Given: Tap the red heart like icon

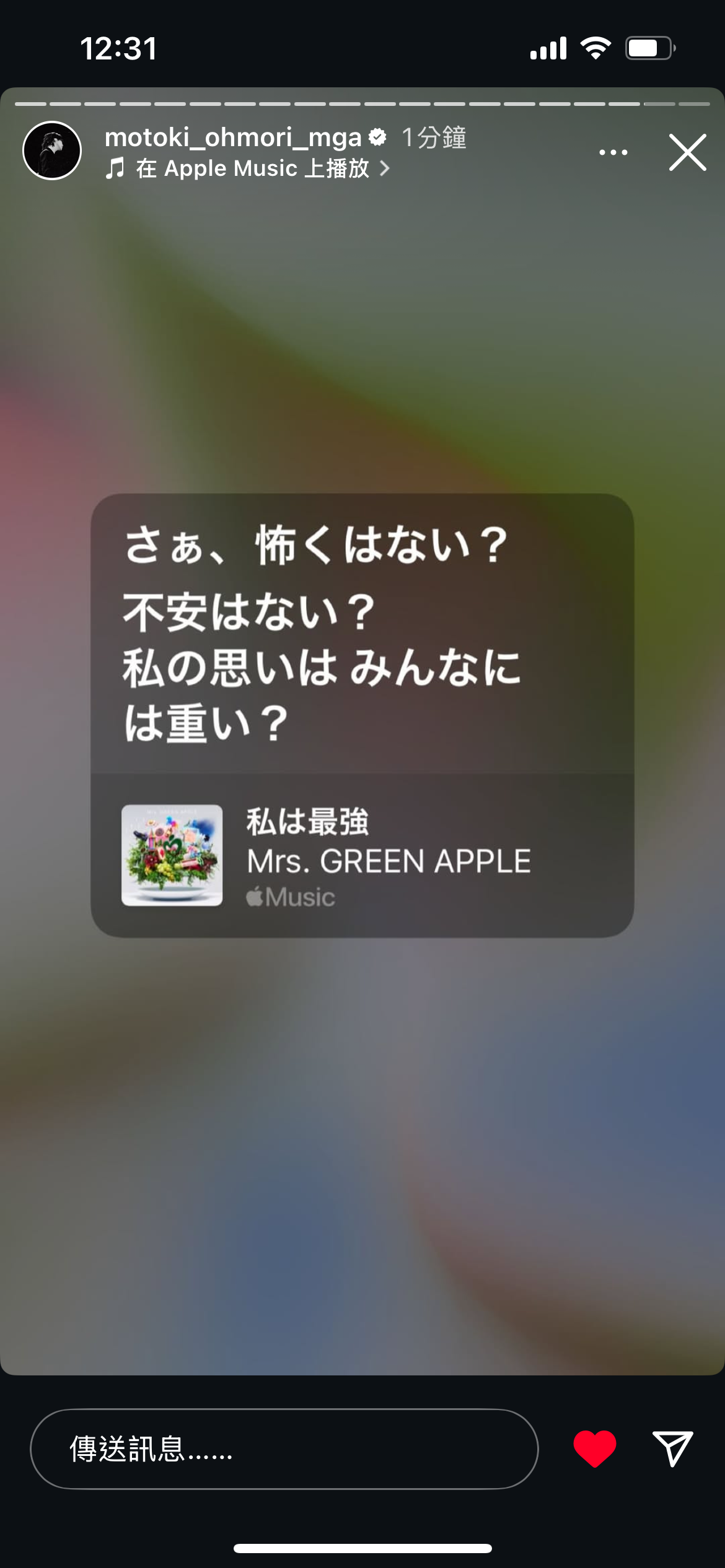Looking at the screenshot, I should click(594, 1449).
